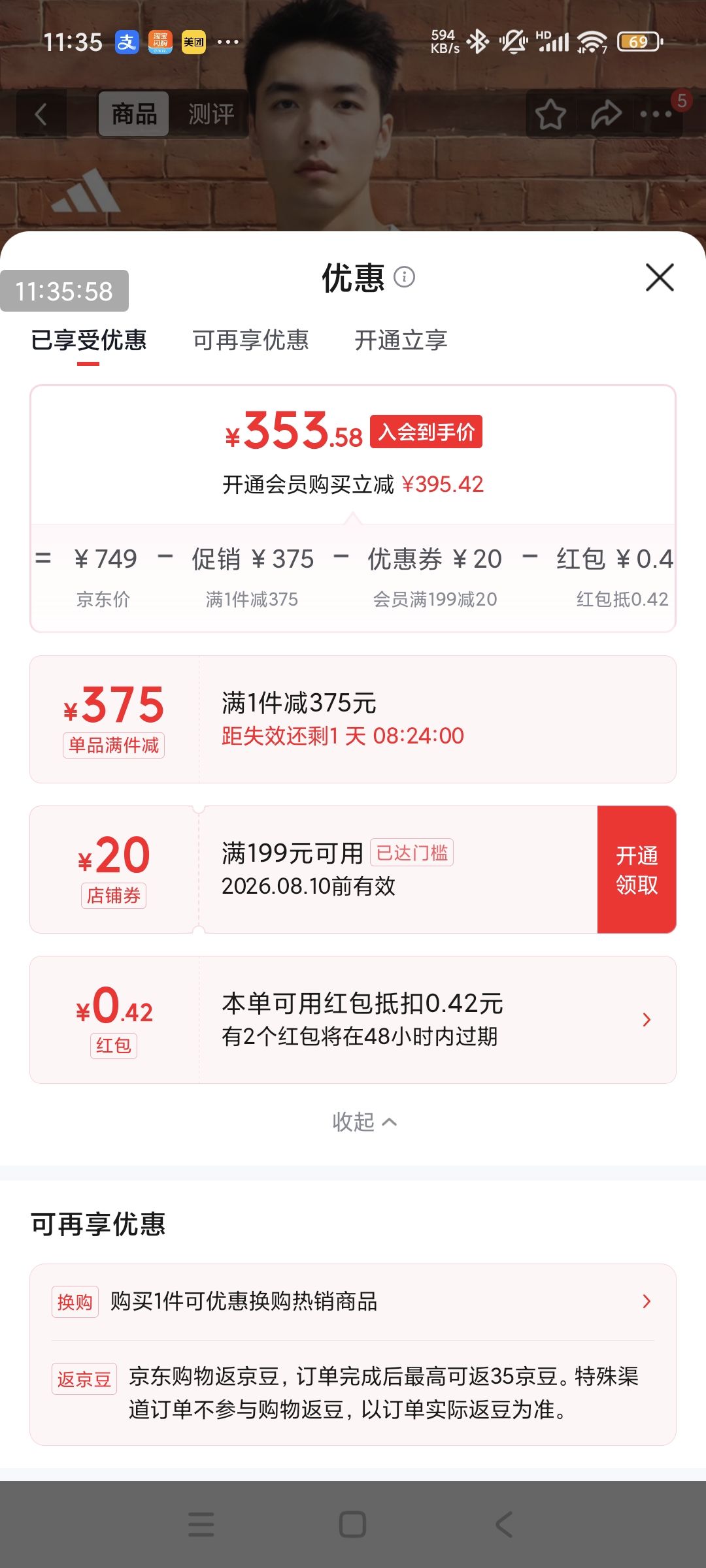Favorite this product with the star icon
706x1568 pixels.
click(x=550, y=114)
